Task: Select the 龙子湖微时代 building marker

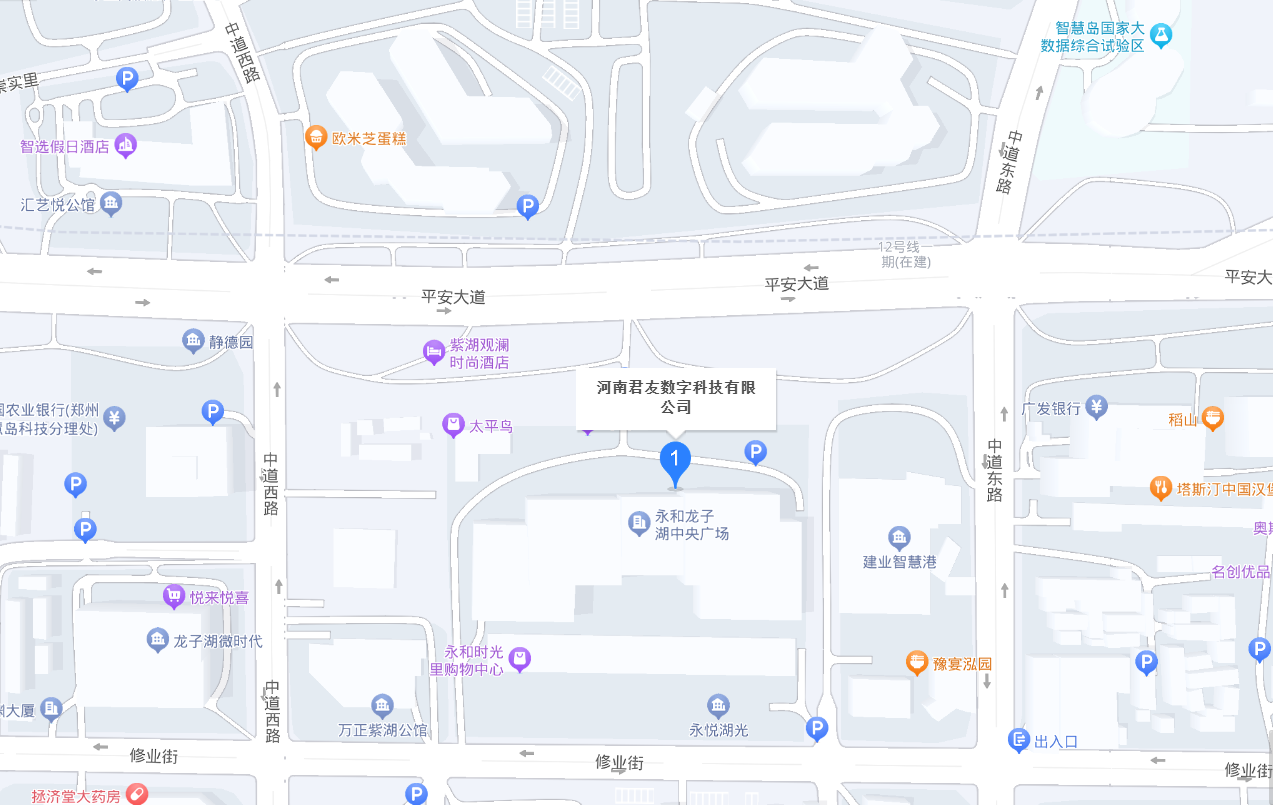Action: (157, 640)
